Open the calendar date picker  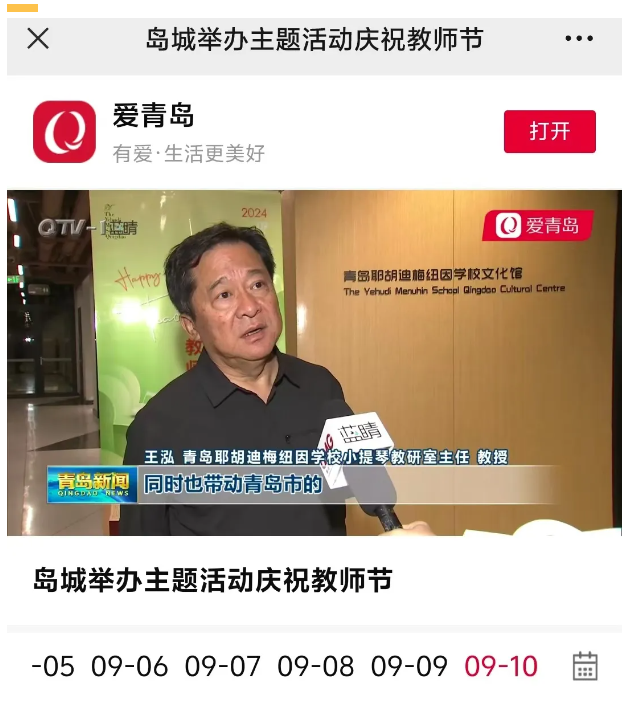click(x=585, y=666)
